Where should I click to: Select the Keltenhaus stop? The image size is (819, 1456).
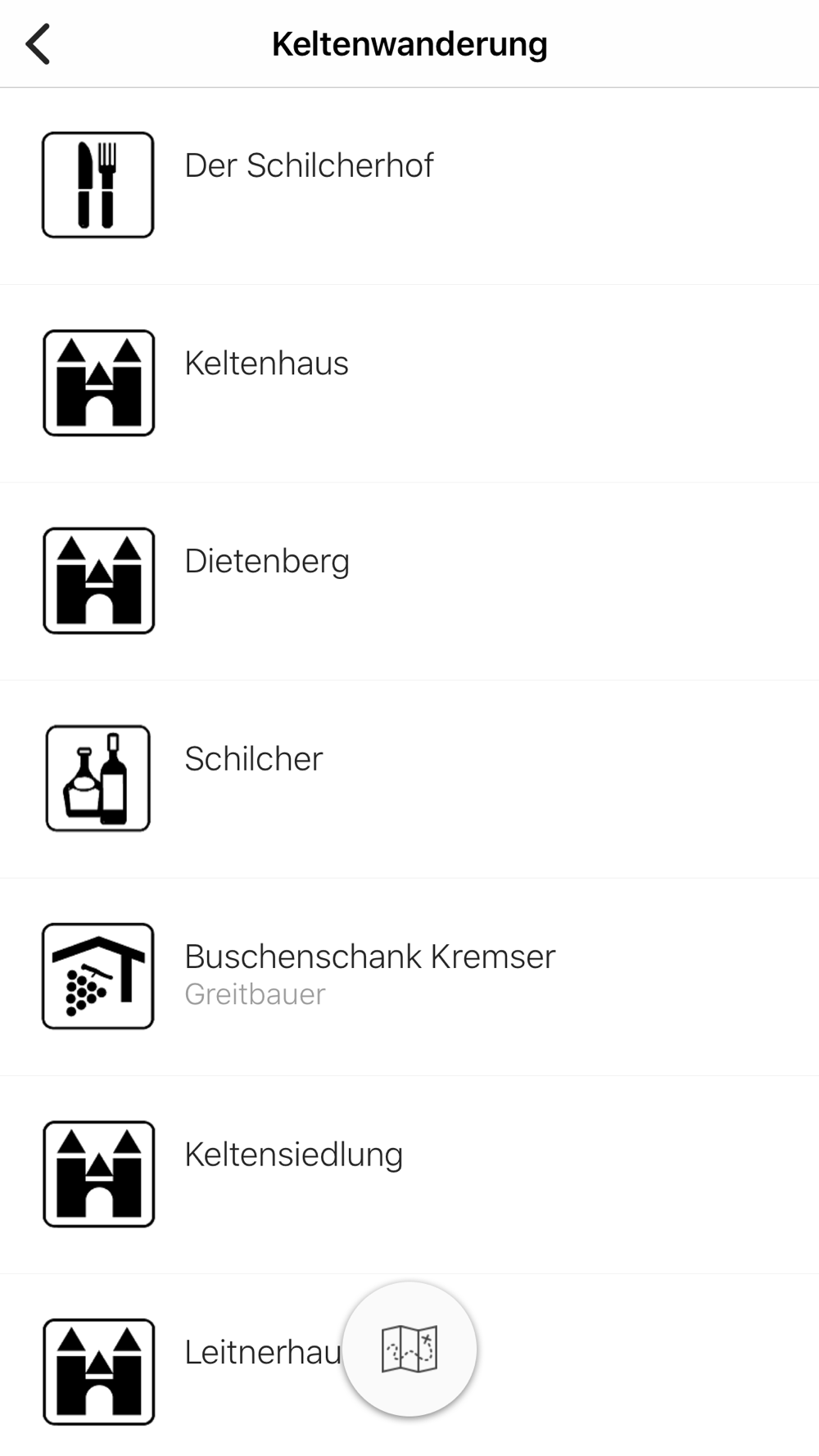tap(409, 384)
